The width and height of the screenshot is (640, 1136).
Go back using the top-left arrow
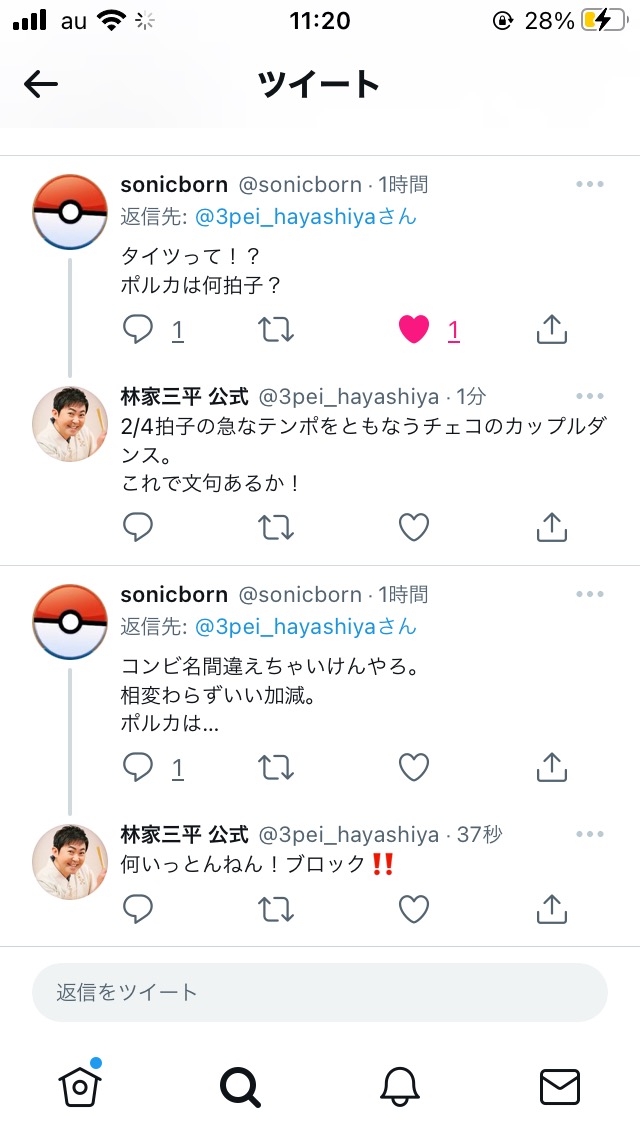[41, 85]
